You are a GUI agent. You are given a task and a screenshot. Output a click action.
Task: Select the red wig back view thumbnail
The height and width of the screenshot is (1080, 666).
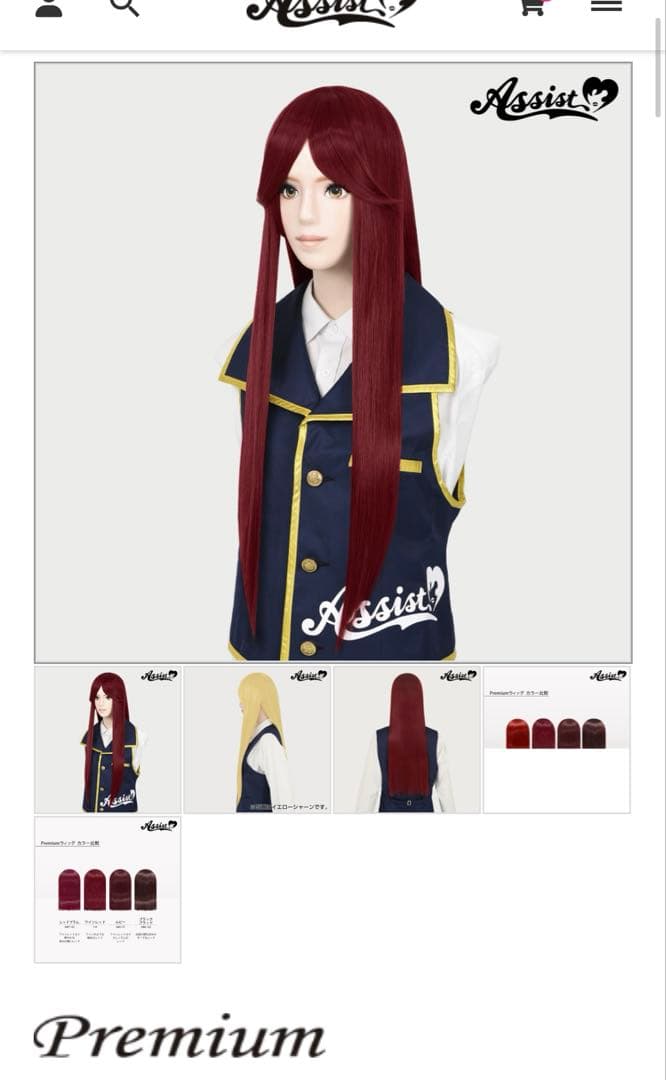pyautogui.click(x=407, y=740)
